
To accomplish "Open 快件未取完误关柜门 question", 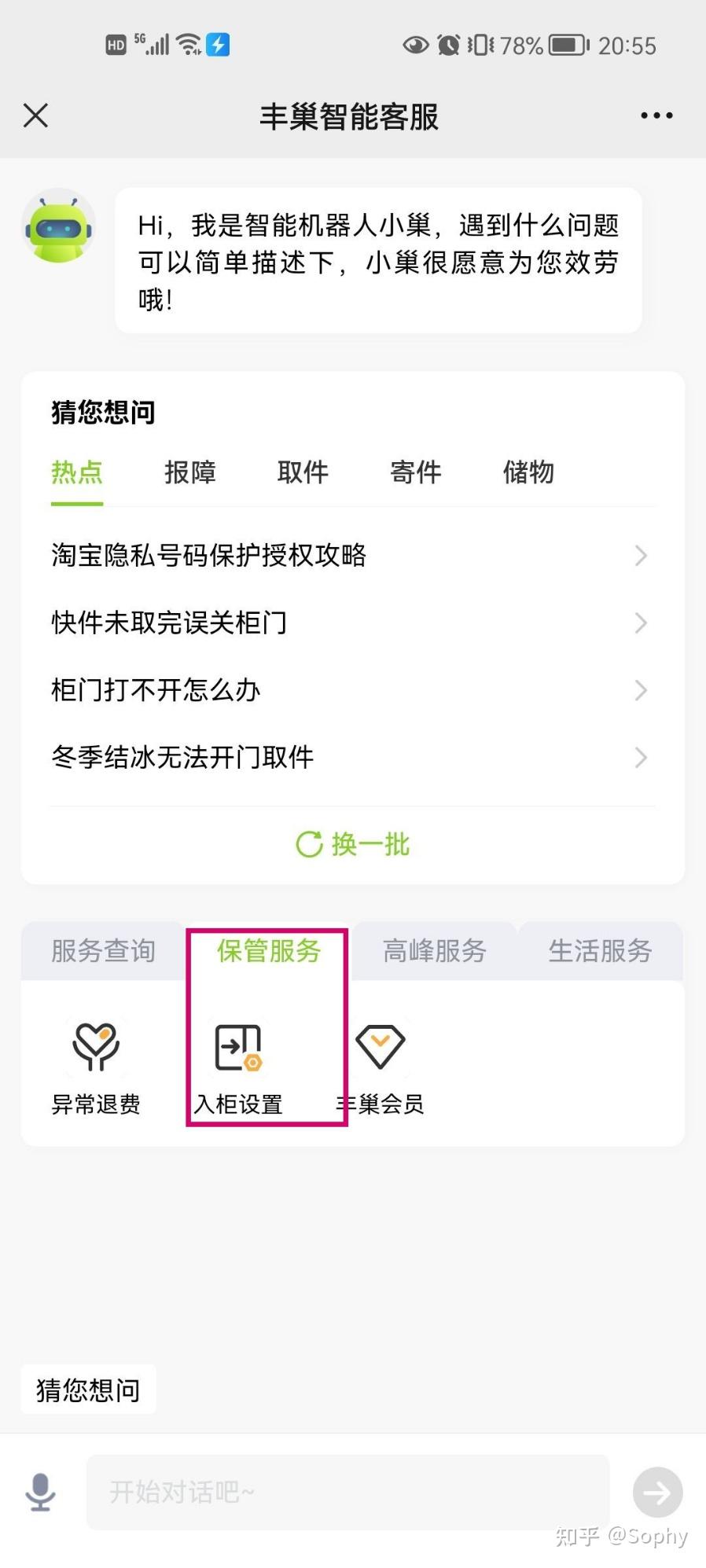I will coord(353,622).
